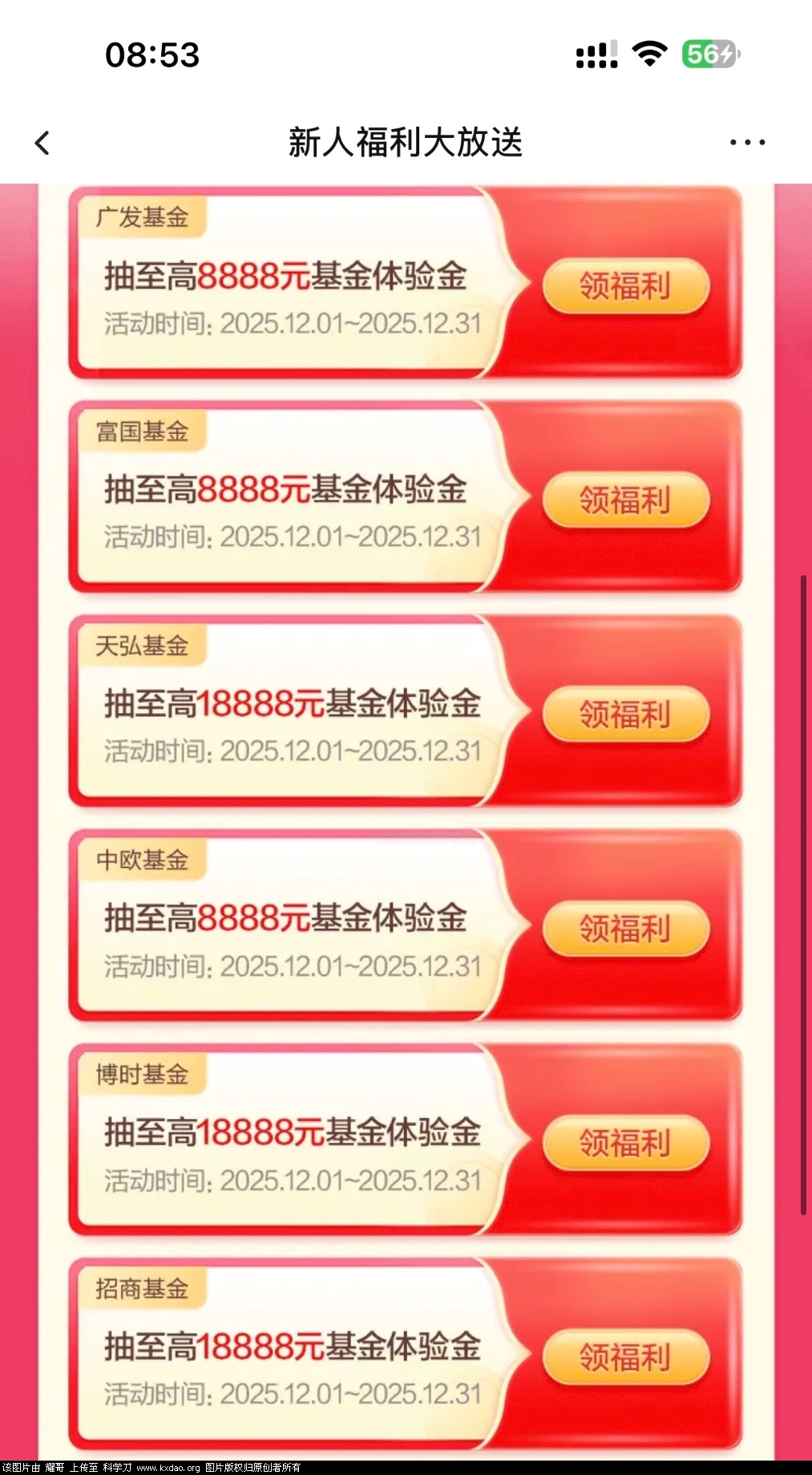Open the three-dot overflow menu
Viewport: 812px width, 1475px height.
click(746, 143)
